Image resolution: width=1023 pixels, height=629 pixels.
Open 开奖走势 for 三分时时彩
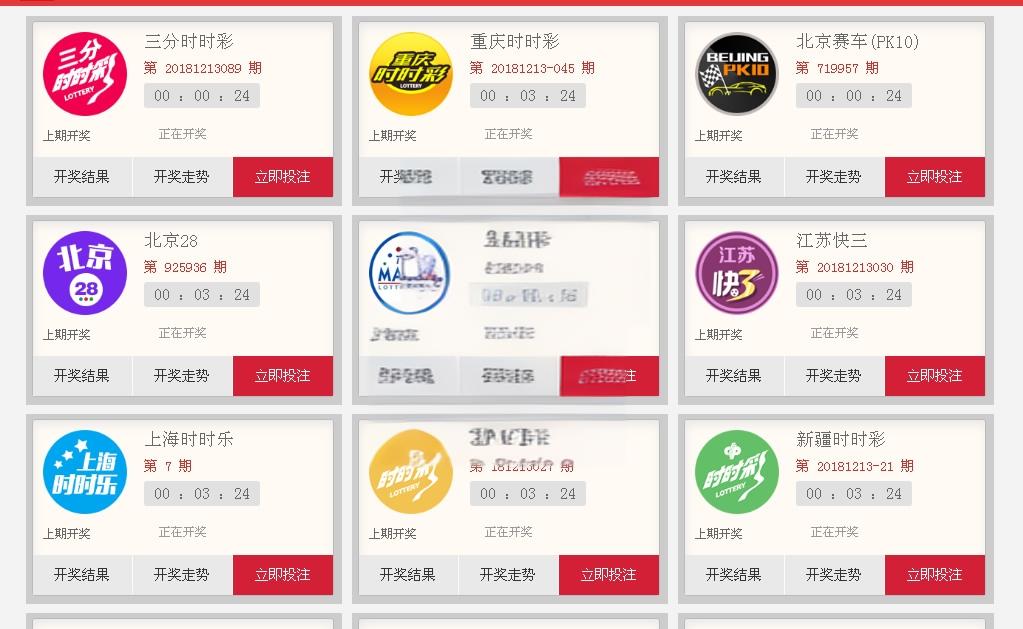[x=182, y=177]
